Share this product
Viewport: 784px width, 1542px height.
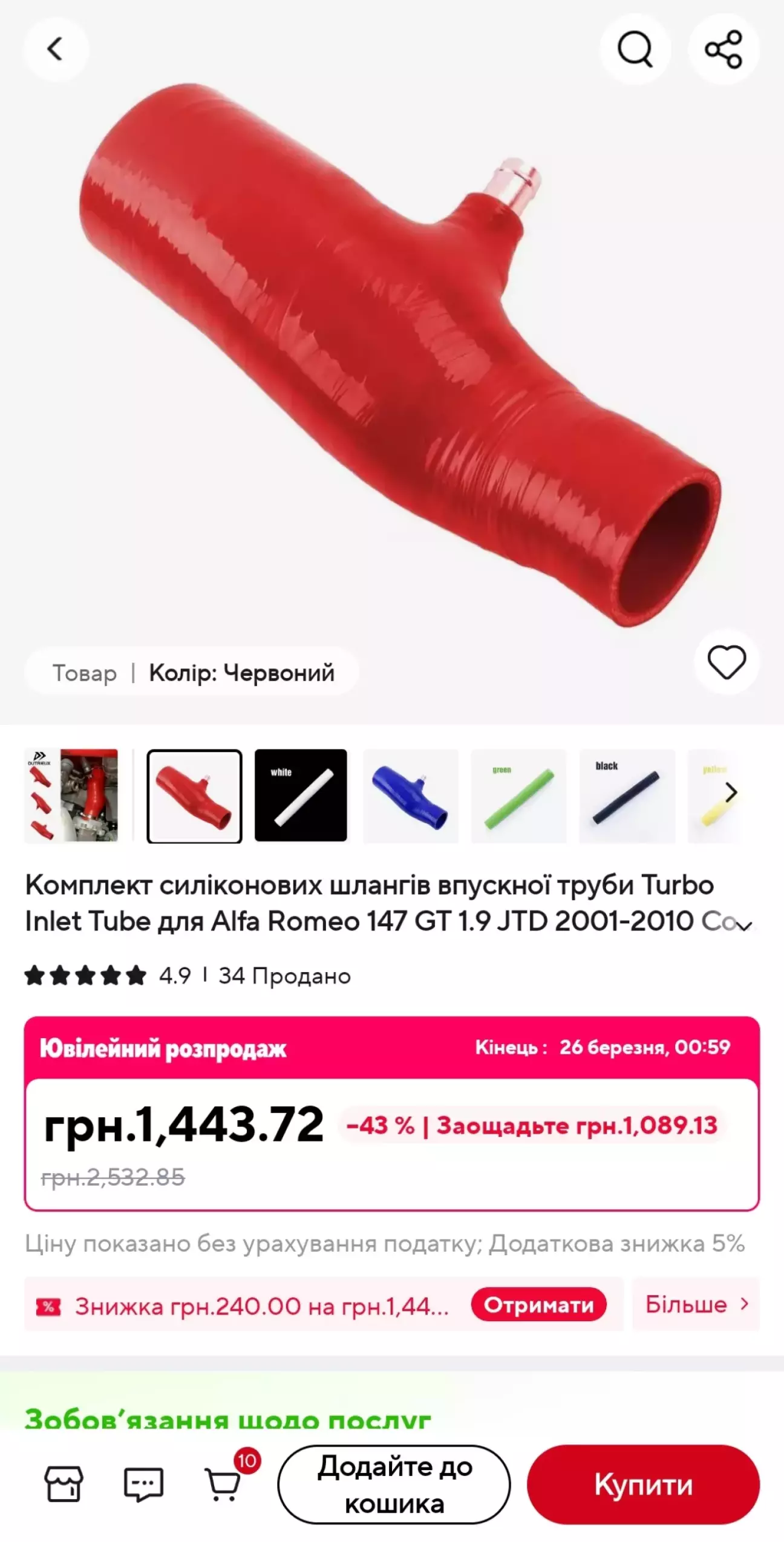tap(723, 49)
